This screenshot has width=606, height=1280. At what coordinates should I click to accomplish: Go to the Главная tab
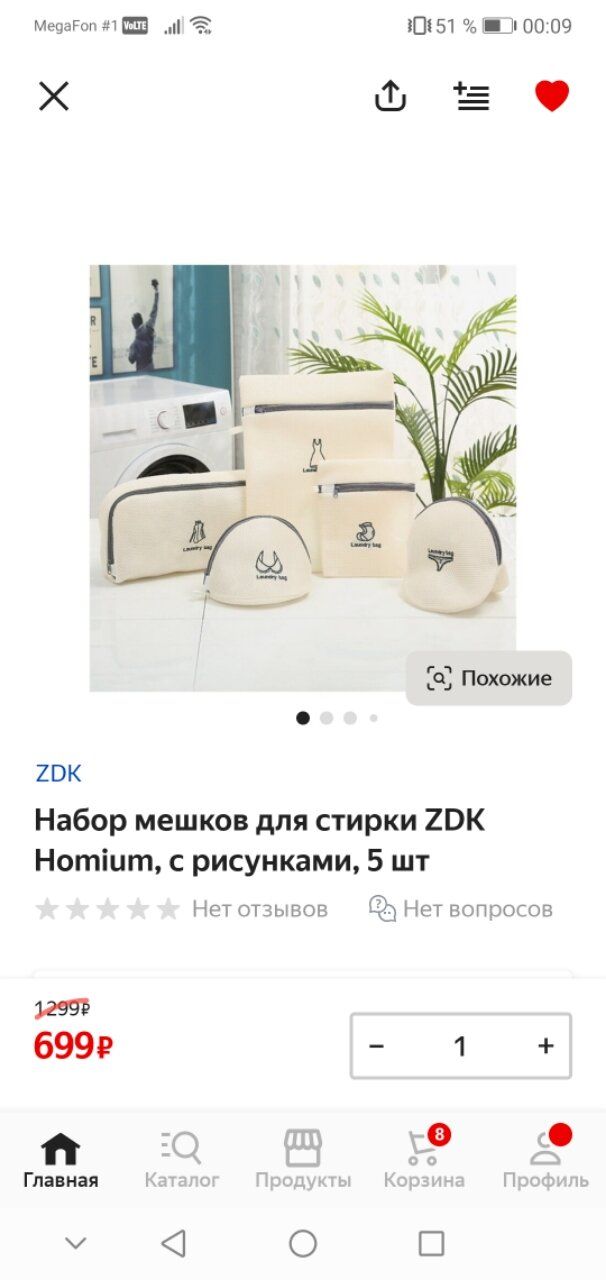click(x=61, y=1160)
